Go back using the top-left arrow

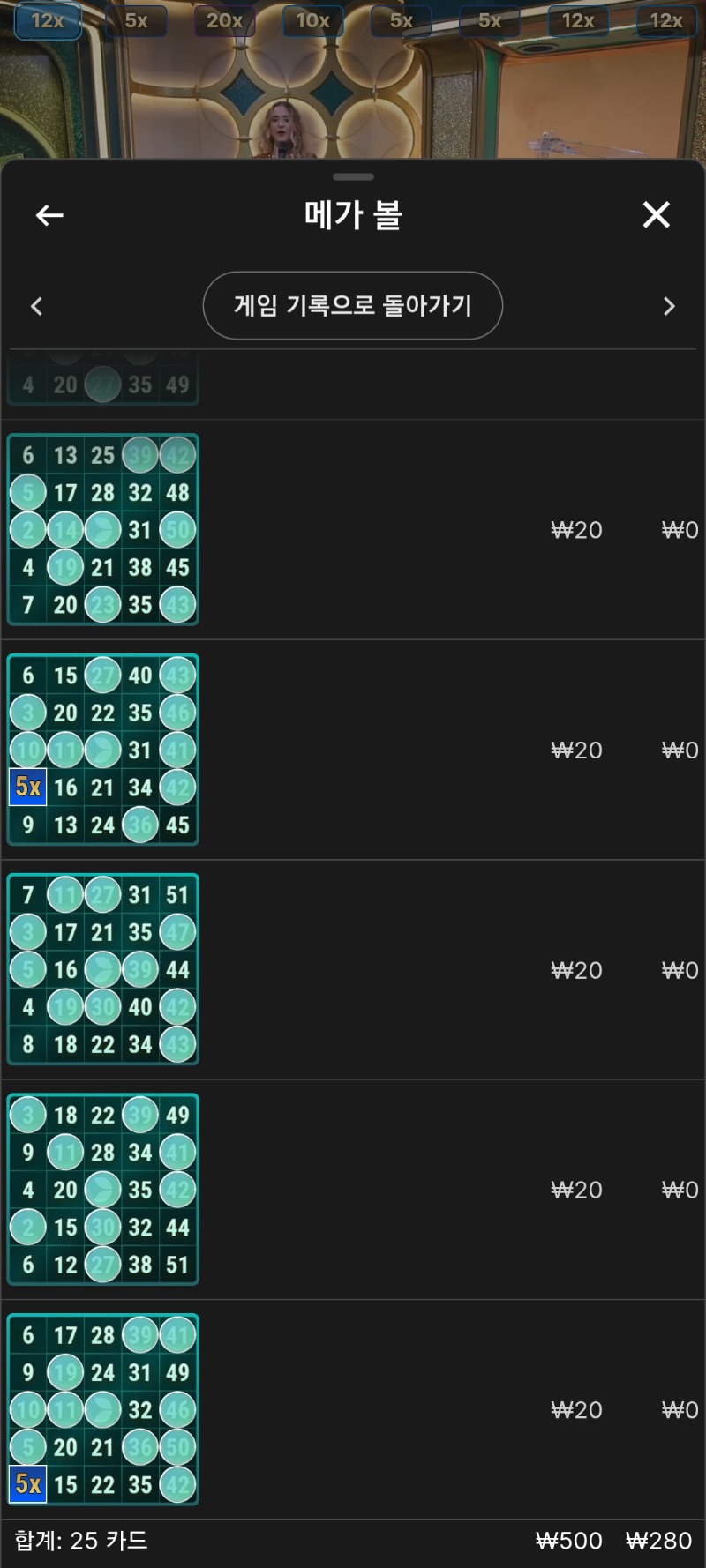49,215
